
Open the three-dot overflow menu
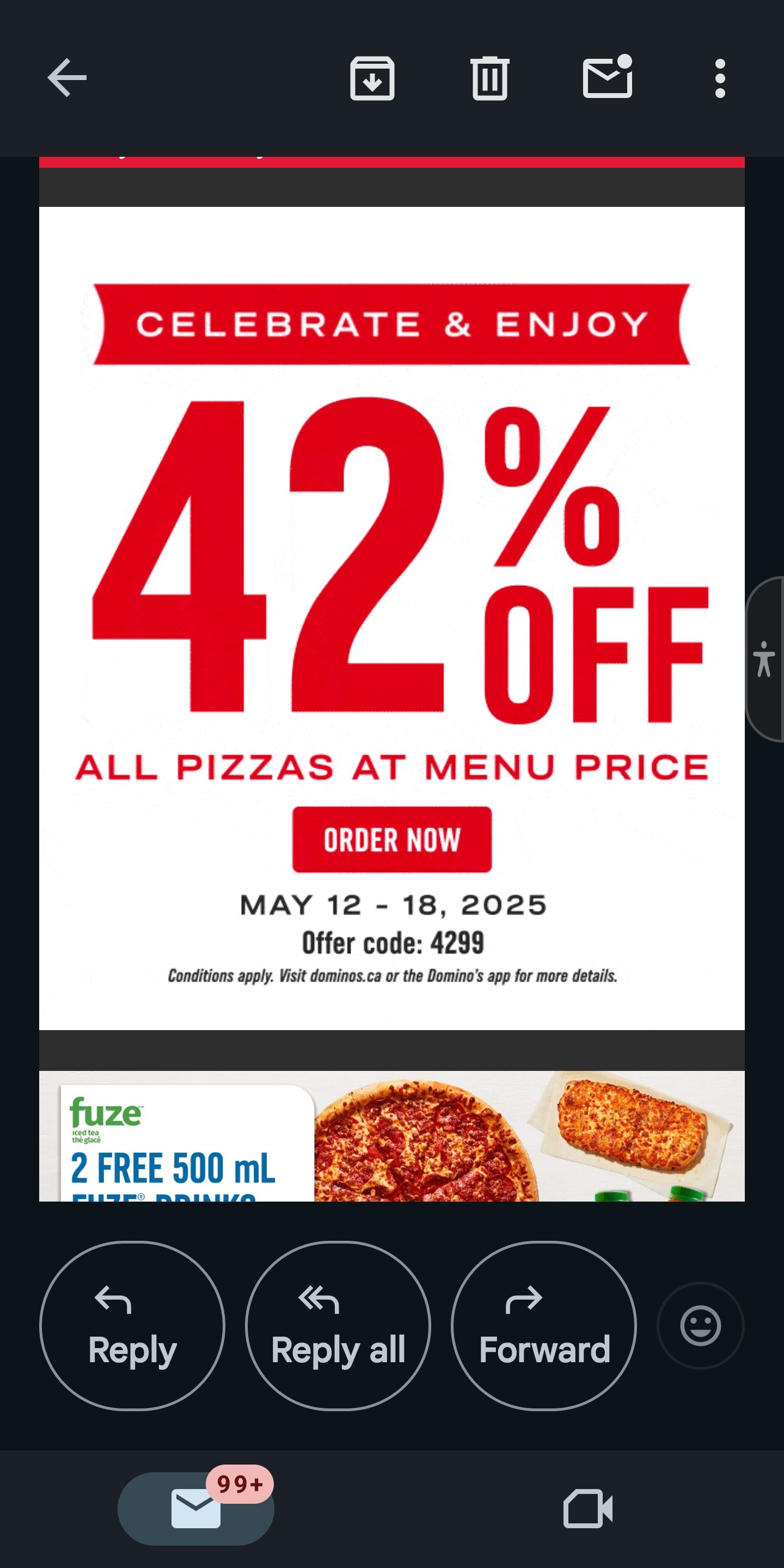(720, 78)
